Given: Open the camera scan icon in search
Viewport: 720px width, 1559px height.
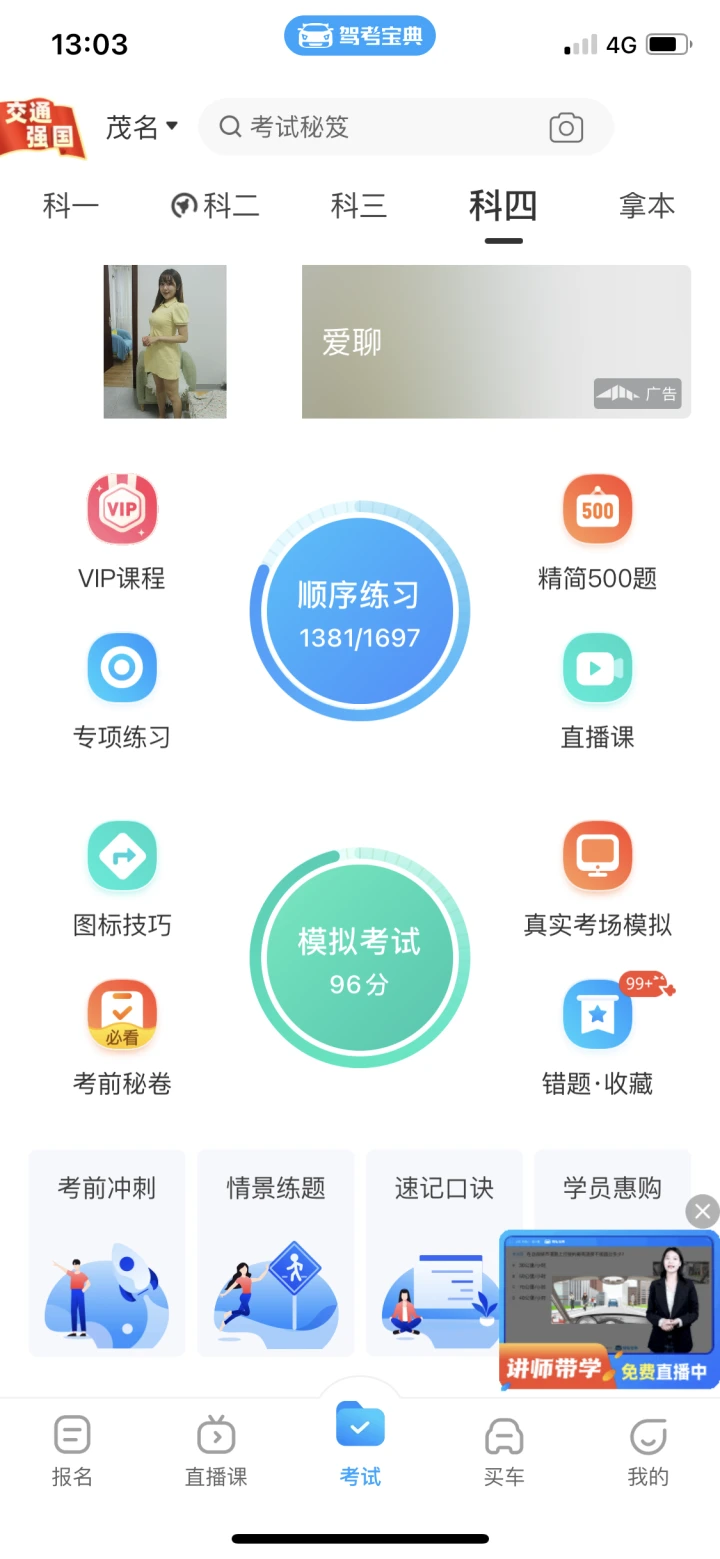Looking at the screenshot, I should pyautogui.click(x=566, y=127).
